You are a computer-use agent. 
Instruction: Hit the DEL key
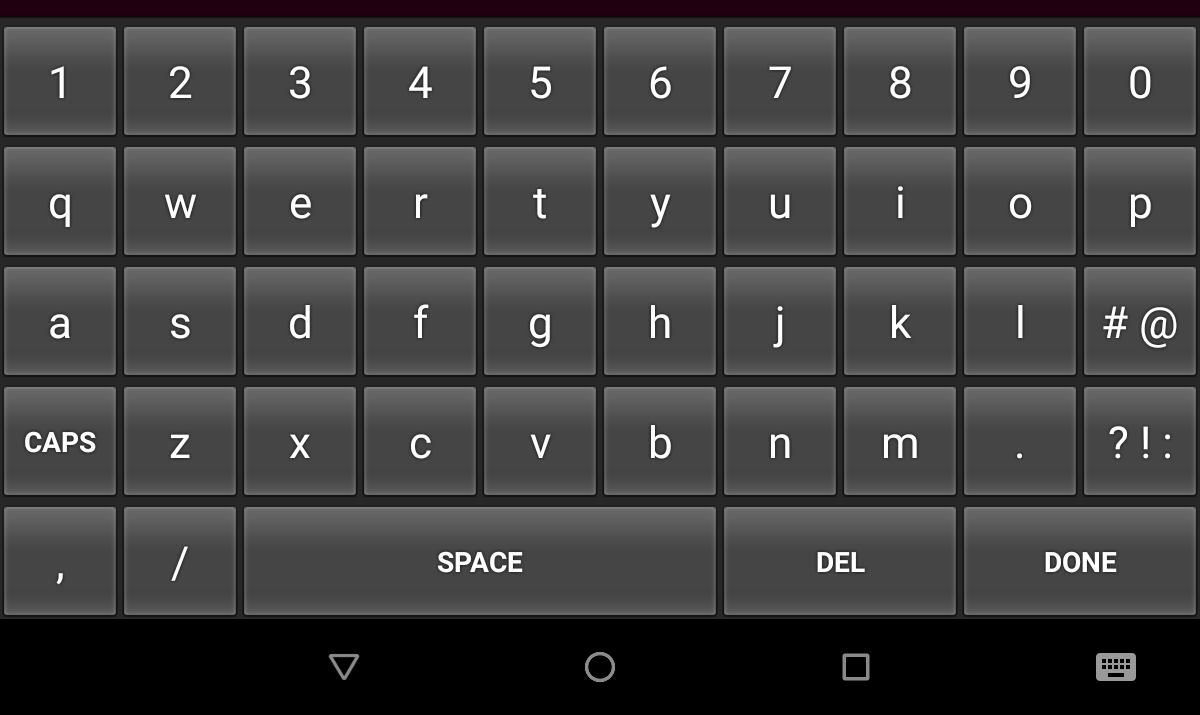840,561
